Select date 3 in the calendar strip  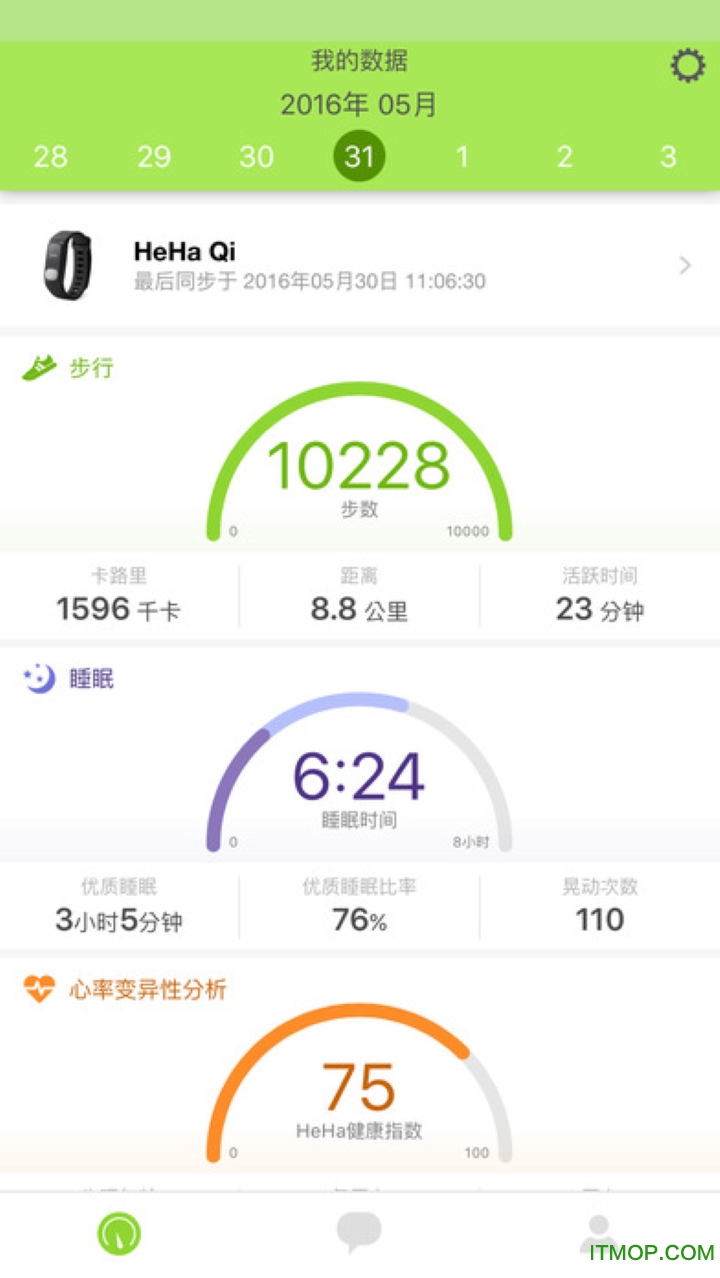point(667,157)
